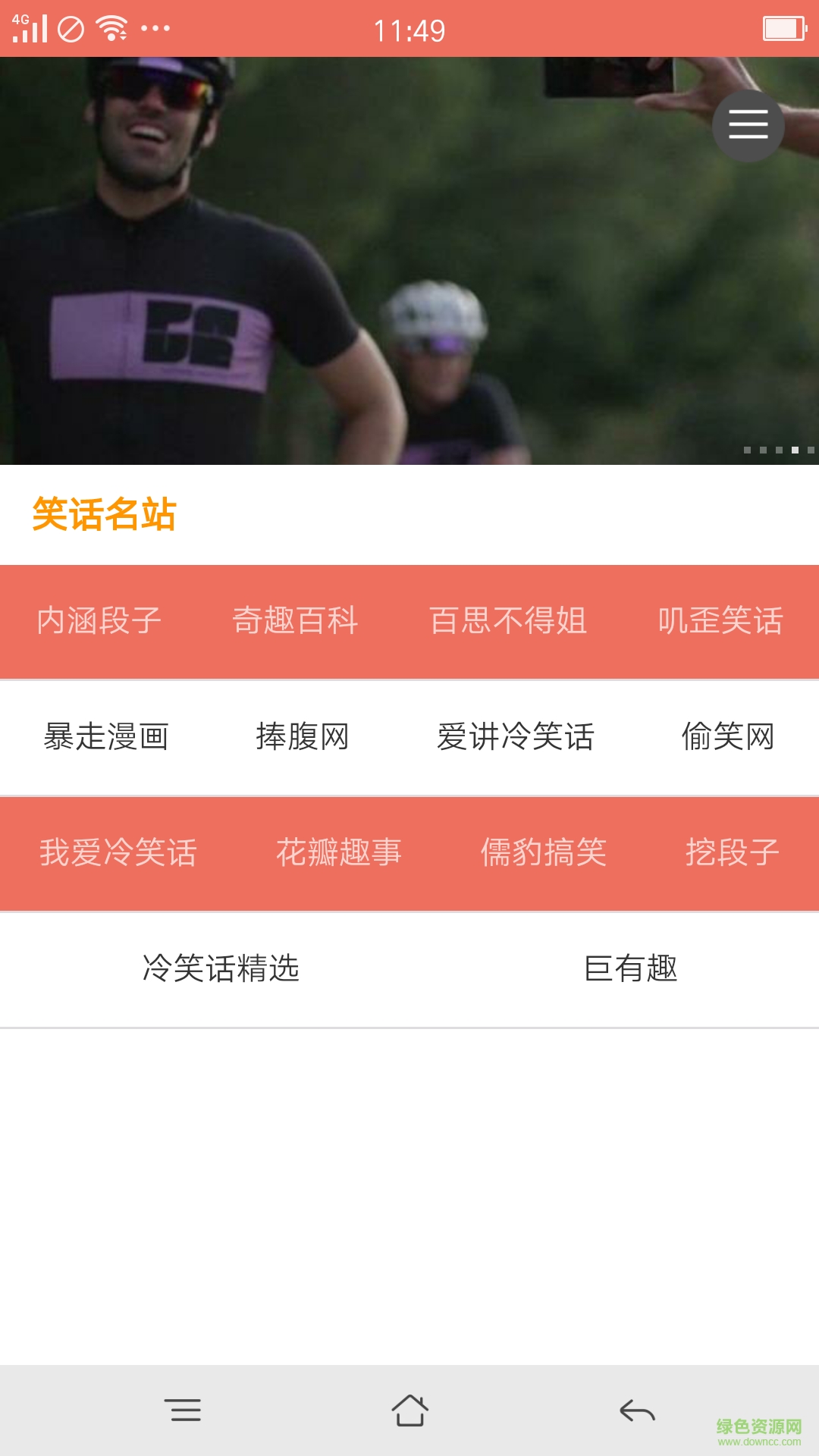The image size is (819, 1456).
Task: Open 叽歪笑话 link
Action: coord(720,621)
